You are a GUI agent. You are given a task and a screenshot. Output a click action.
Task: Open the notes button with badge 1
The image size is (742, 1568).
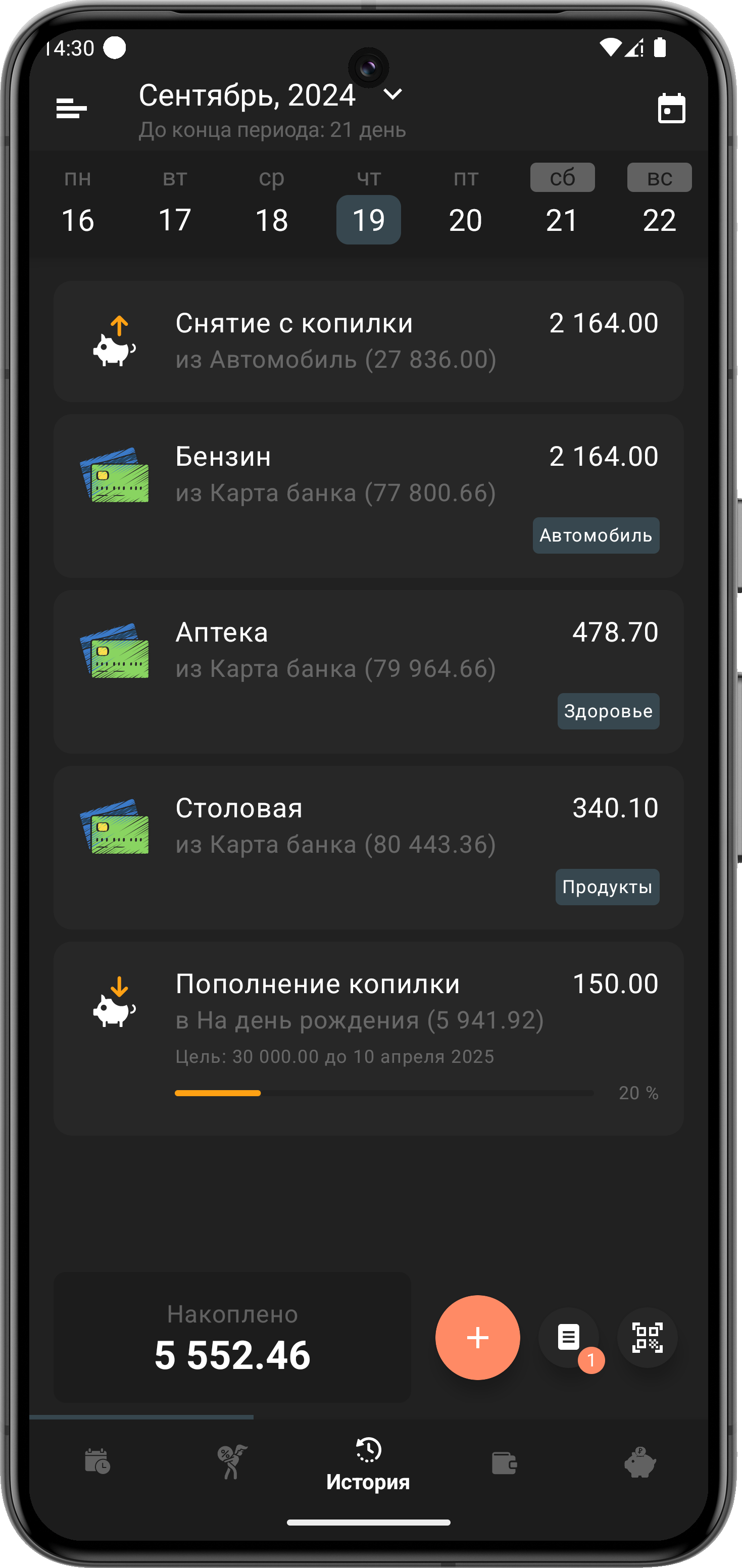click(x=569, y=1337)
